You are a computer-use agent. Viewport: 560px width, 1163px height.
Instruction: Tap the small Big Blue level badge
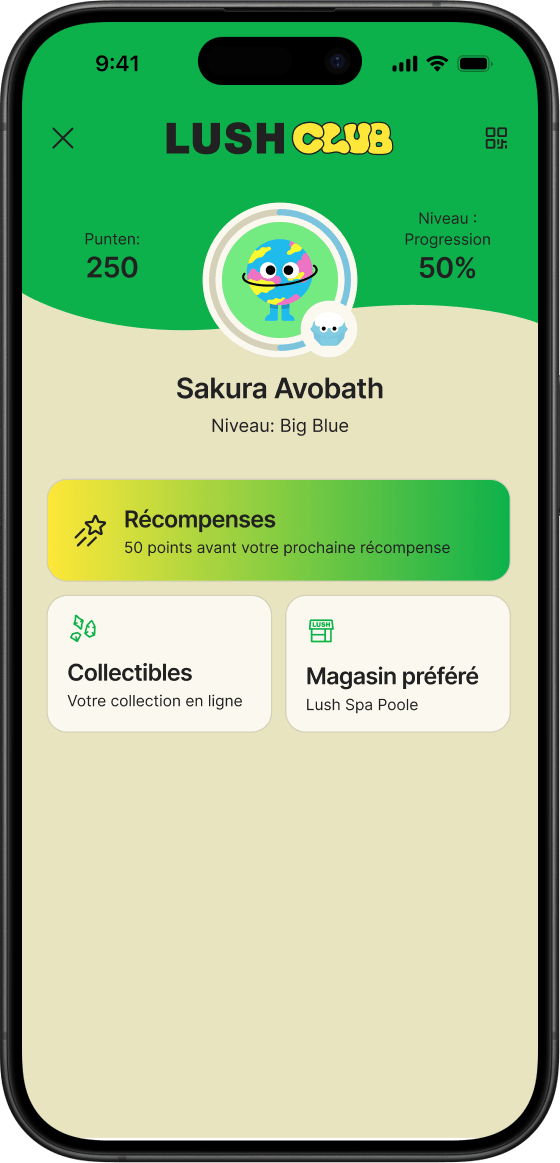329,329
